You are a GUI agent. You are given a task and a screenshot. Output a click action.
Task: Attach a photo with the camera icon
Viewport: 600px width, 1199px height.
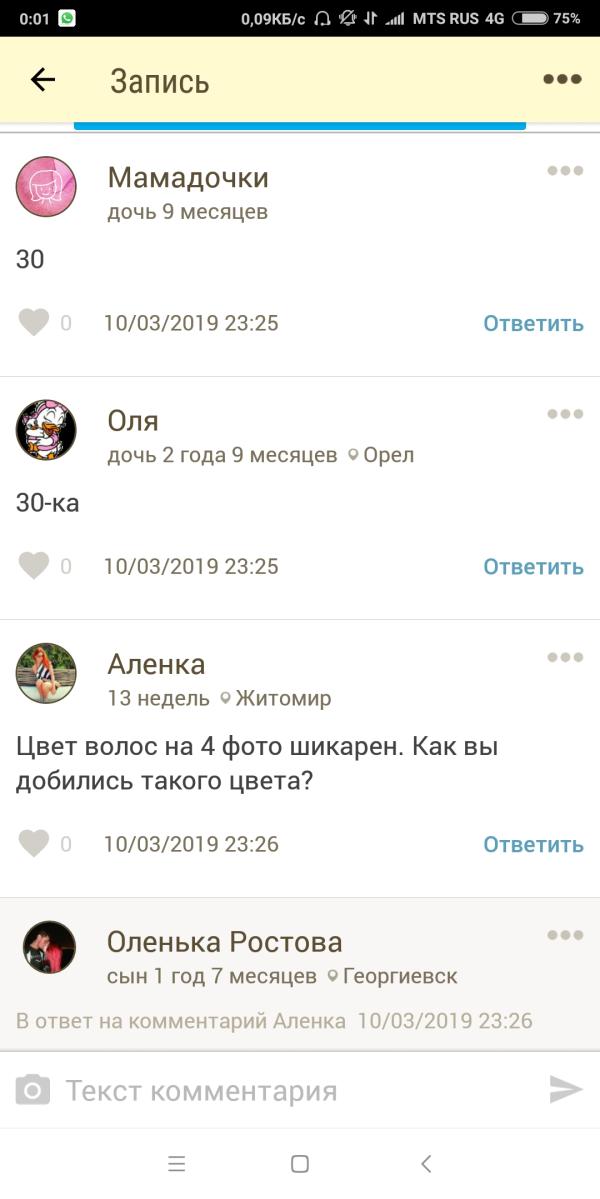33,1090
